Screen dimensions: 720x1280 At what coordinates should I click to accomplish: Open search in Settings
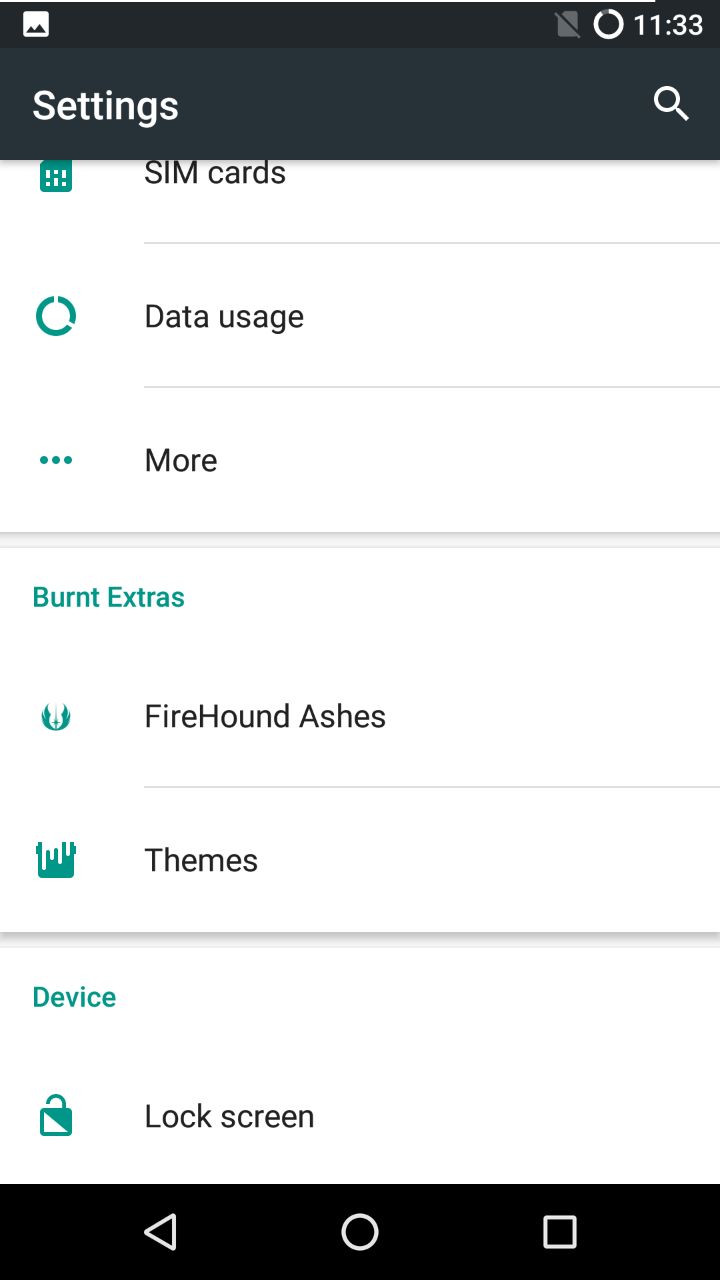tap(670, 103)
